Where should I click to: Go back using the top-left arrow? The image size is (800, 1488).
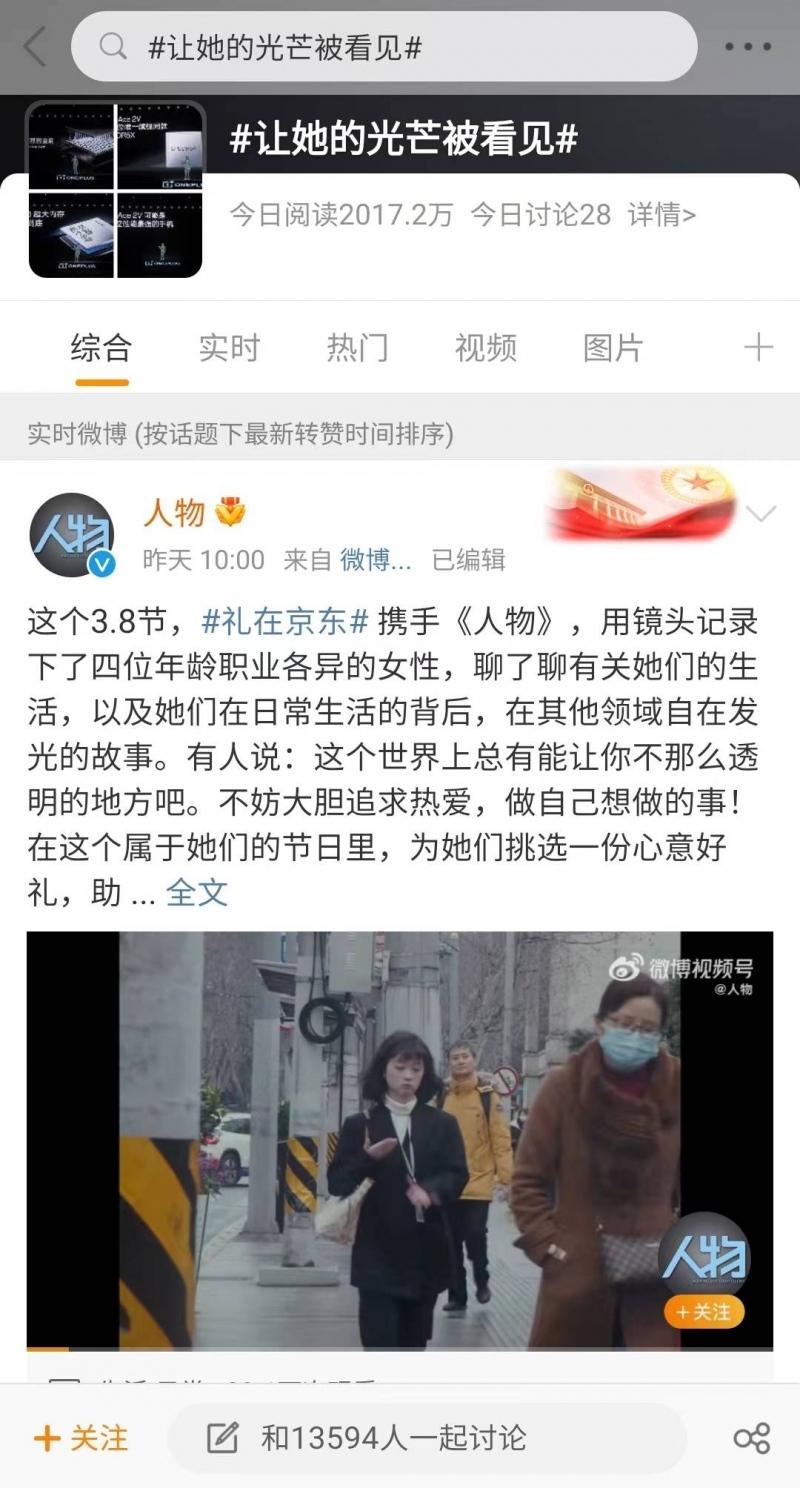pos(36,47)
